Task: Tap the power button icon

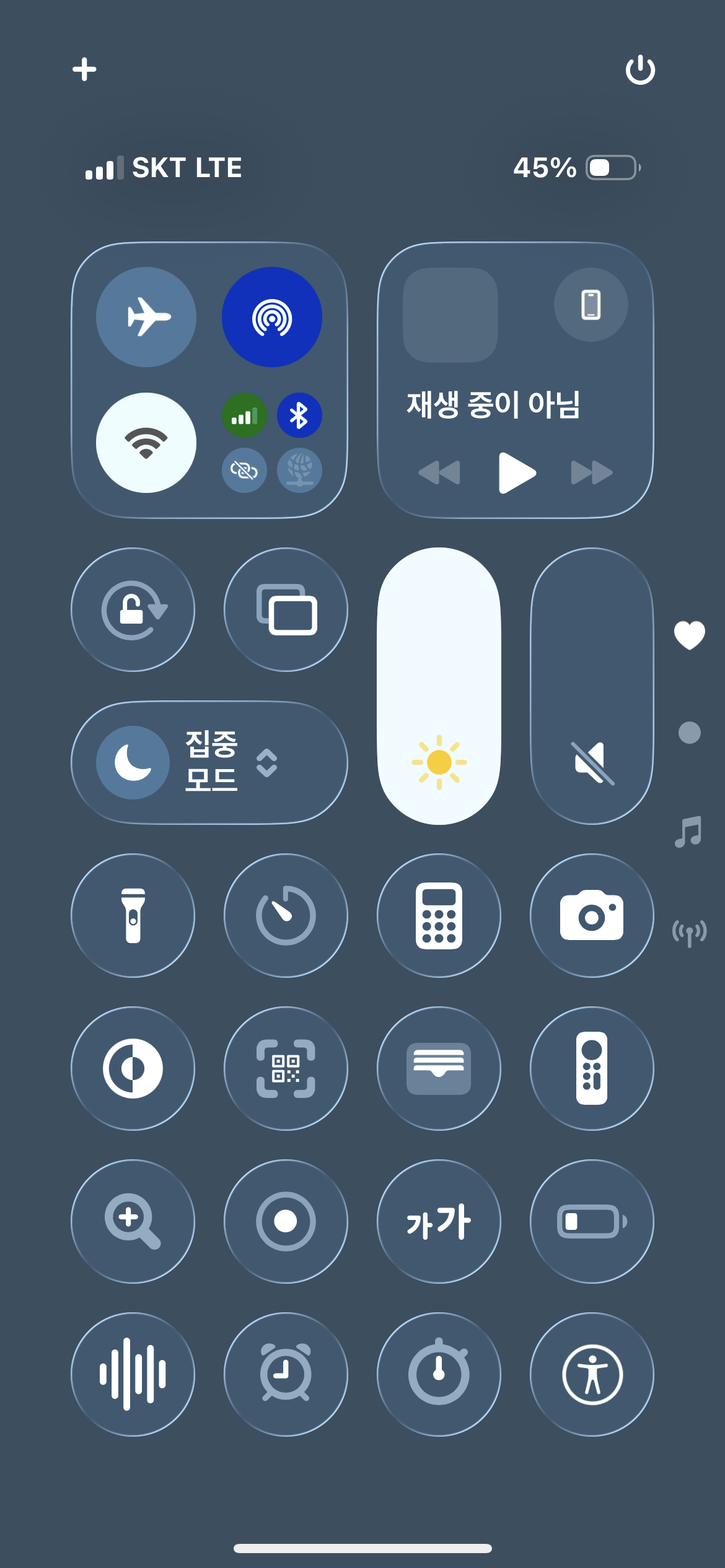Action: tap(640, 70)
